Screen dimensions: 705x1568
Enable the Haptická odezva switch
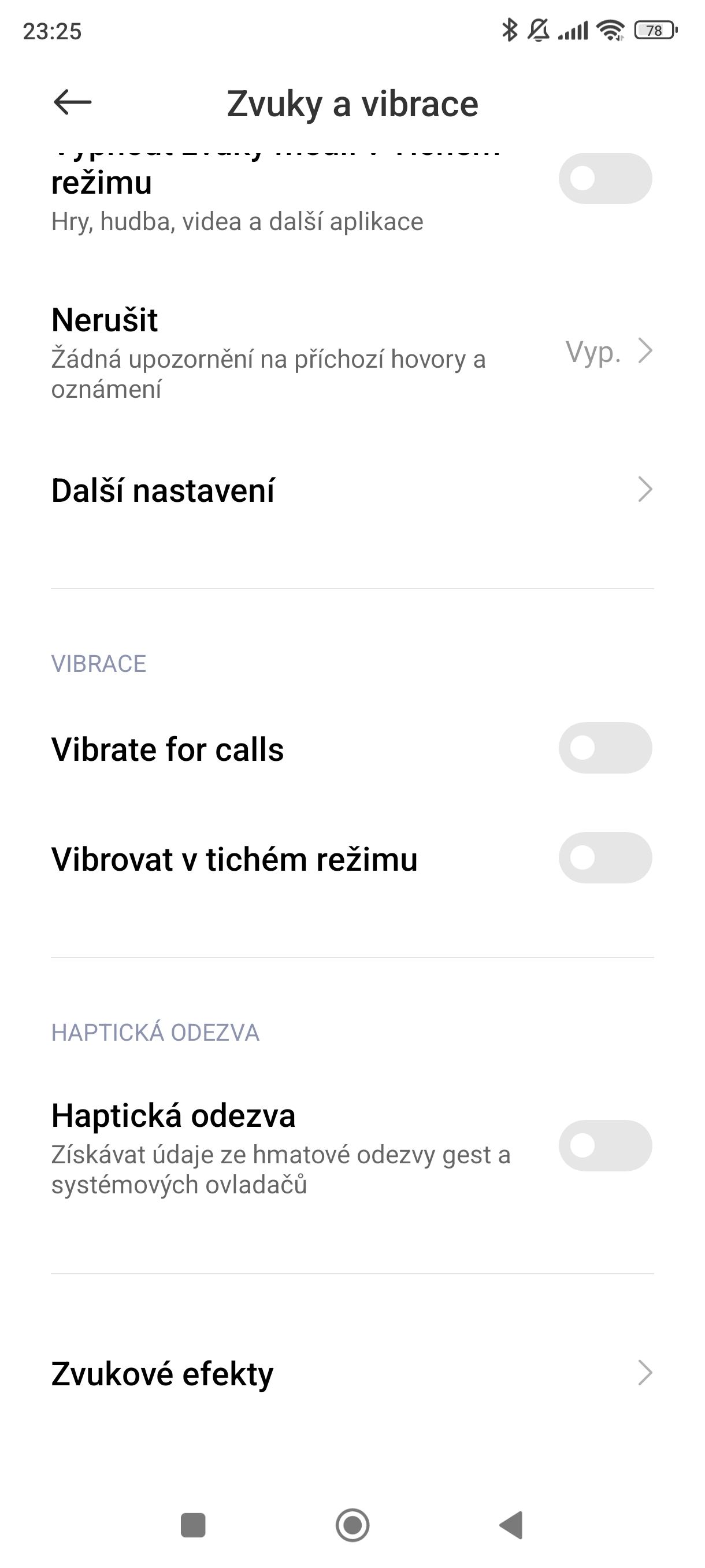pyautogui.click(x=604, y=1145)
